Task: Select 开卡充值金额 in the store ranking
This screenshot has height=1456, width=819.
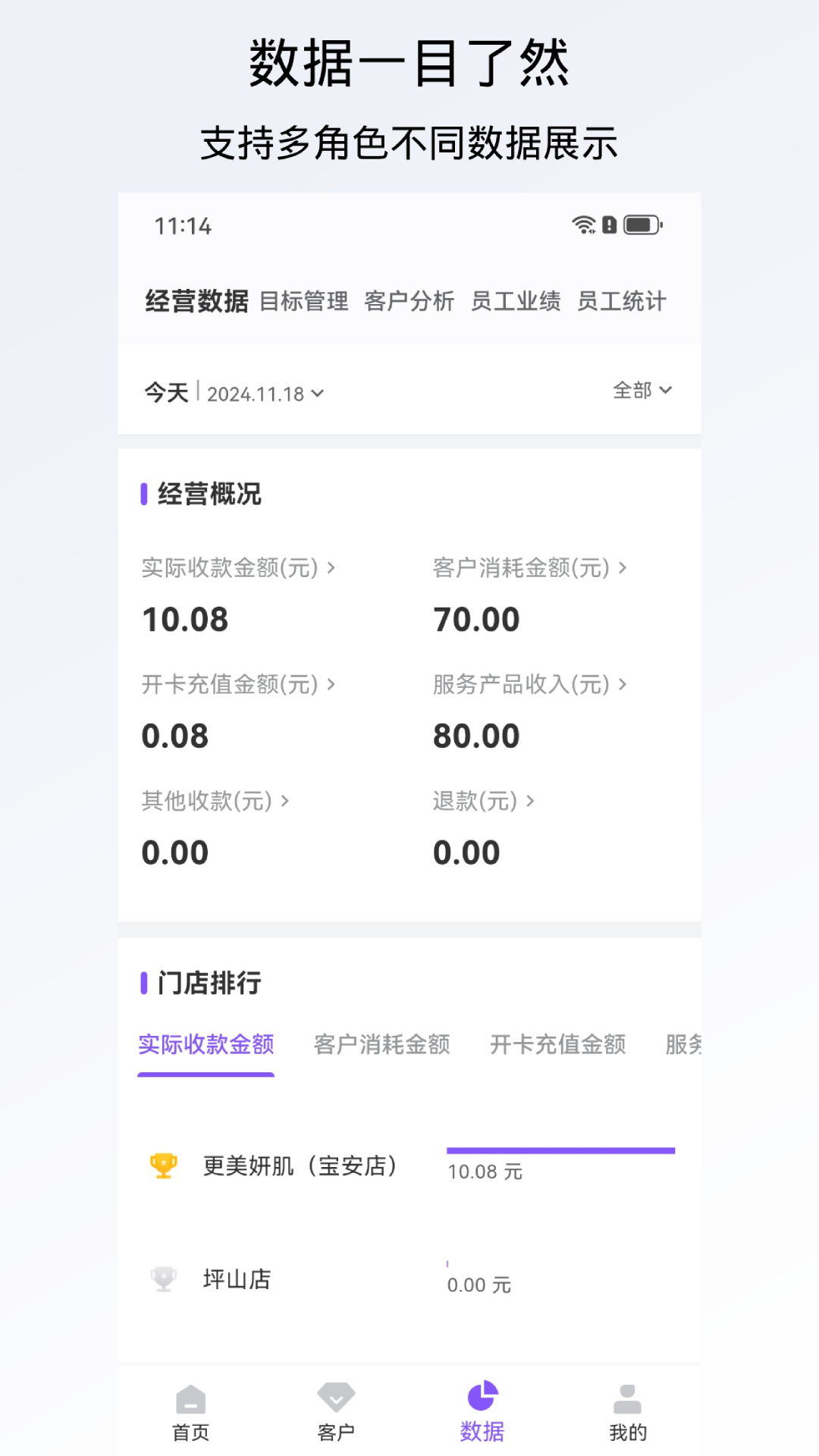Action: coord(559,1045)
